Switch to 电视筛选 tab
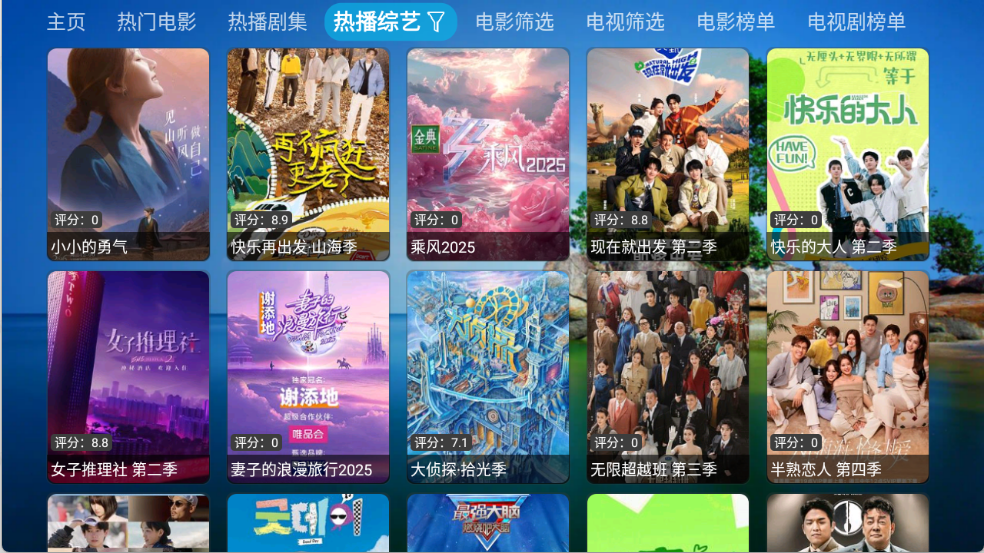The image size is (984, 553). coord(625,22)
